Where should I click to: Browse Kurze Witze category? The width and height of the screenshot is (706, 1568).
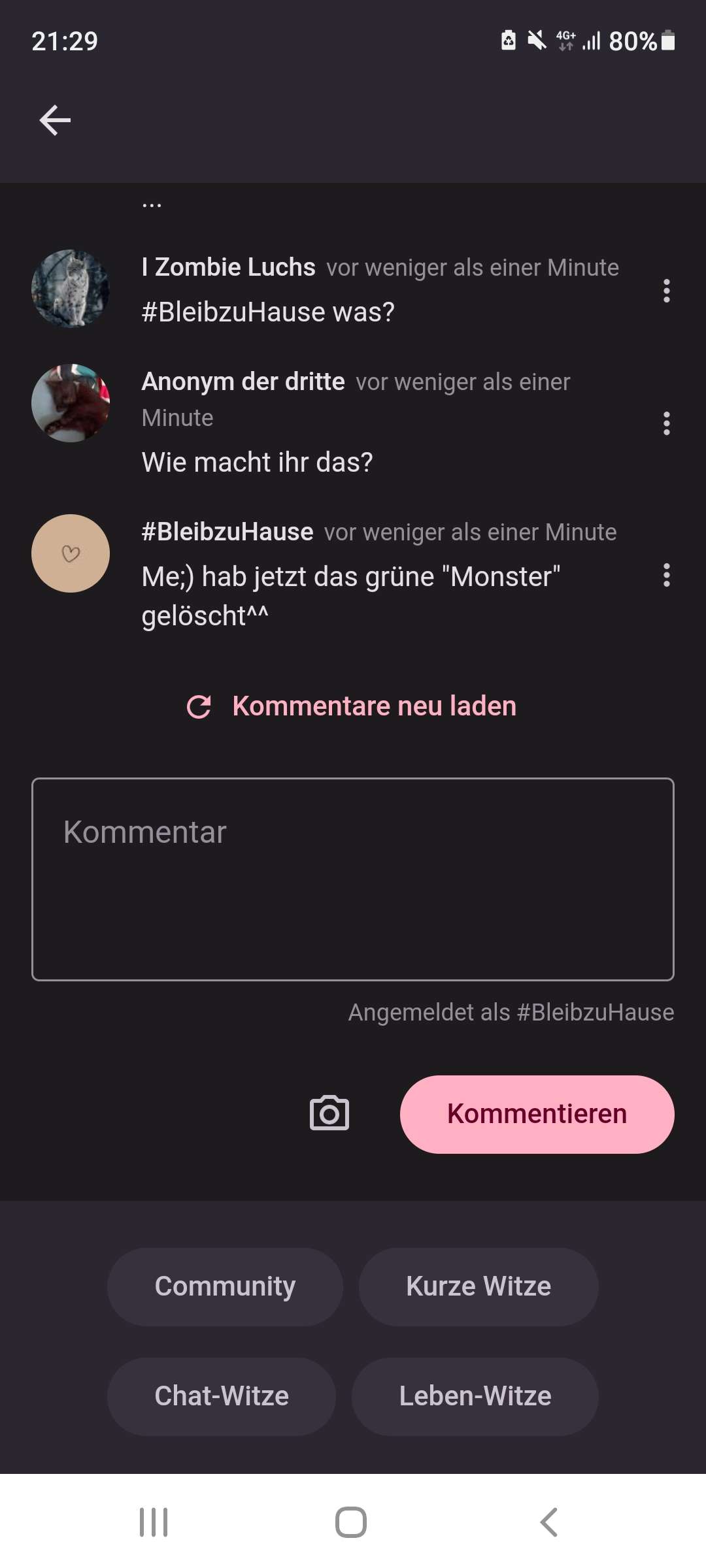tap(479, 1286)
